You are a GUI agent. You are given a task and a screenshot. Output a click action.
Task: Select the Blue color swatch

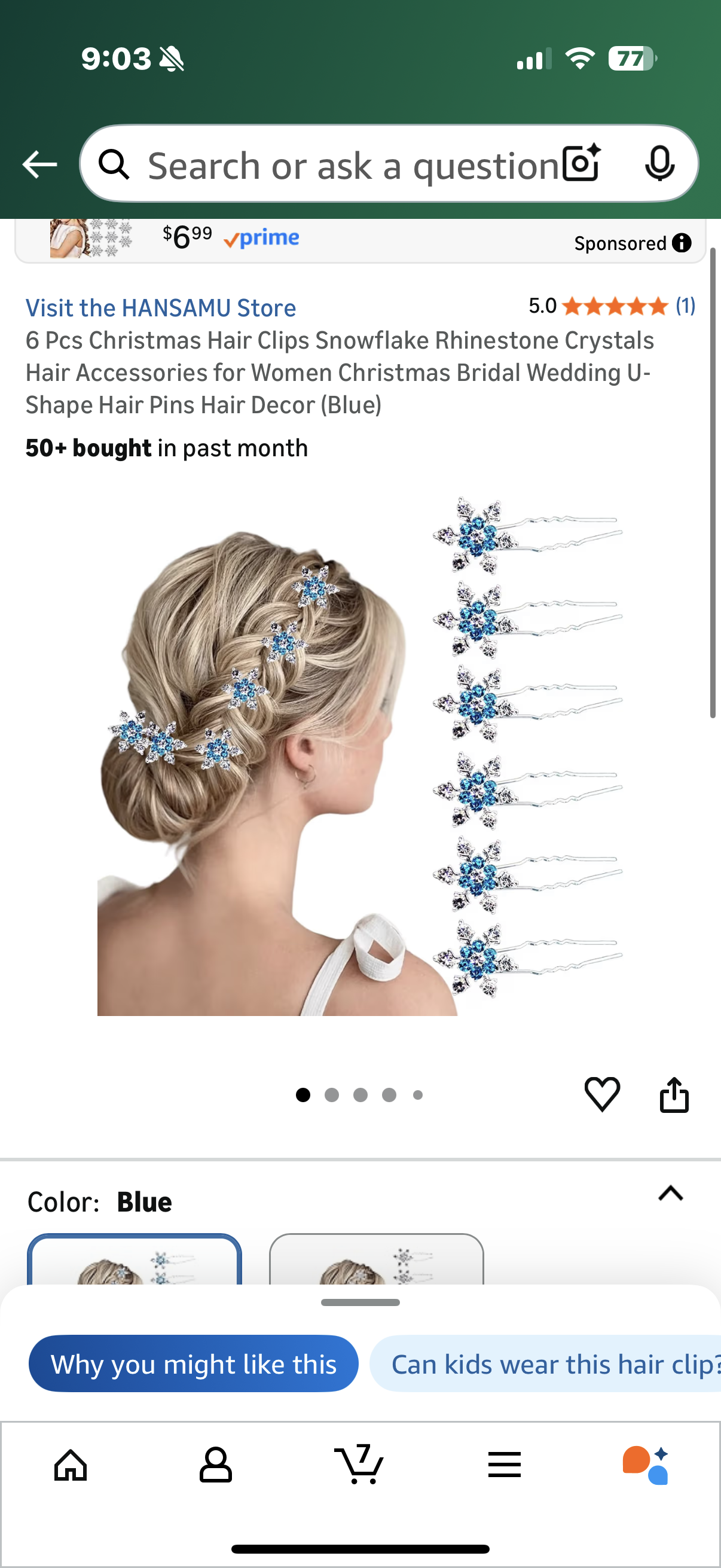(x=135, y=1259)
